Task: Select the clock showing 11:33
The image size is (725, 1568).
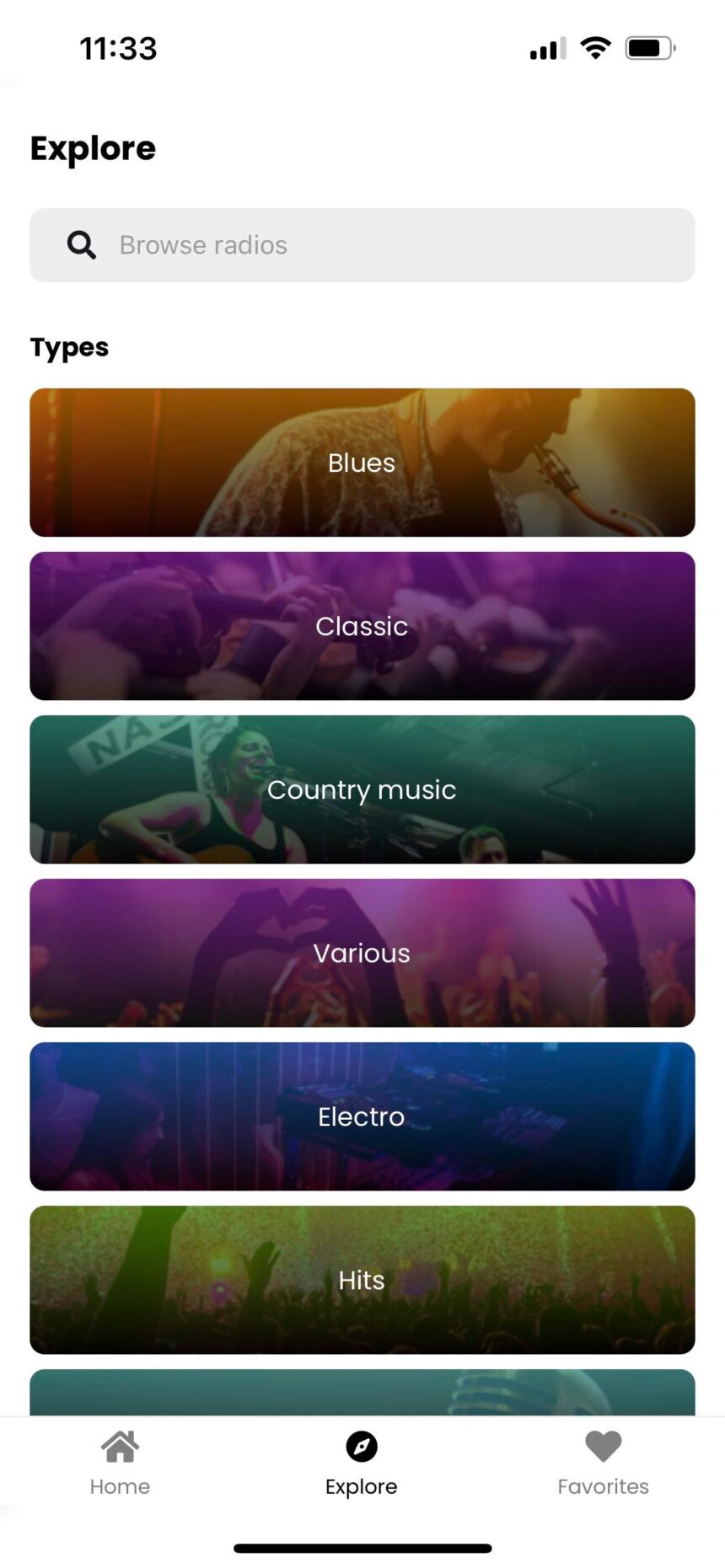Action: pyautogui.click(x=119, y=48)
